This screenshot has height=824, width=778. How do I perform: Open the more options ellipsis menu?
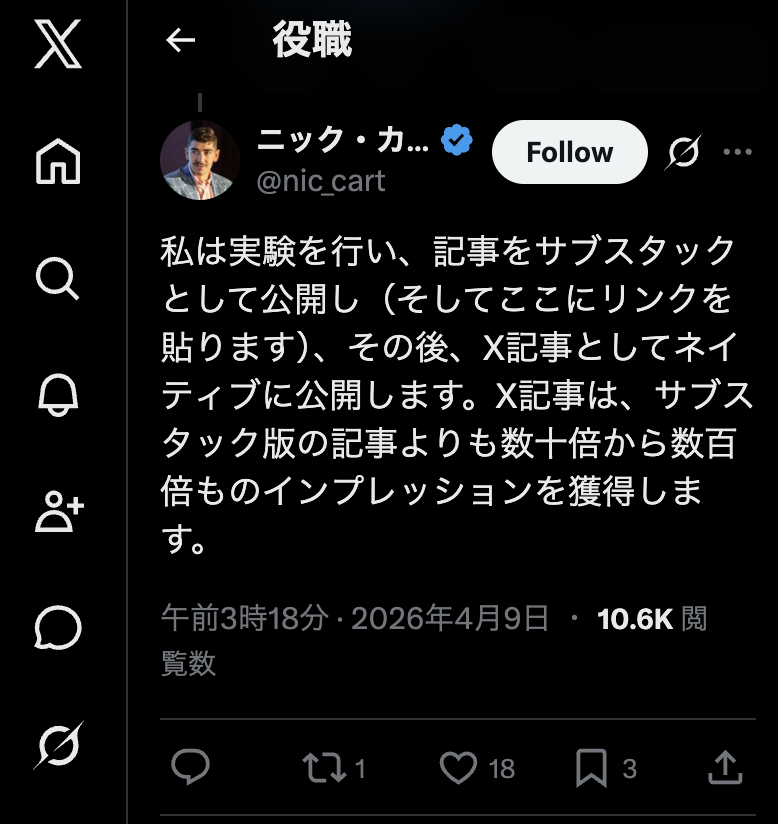pos(739,150)
